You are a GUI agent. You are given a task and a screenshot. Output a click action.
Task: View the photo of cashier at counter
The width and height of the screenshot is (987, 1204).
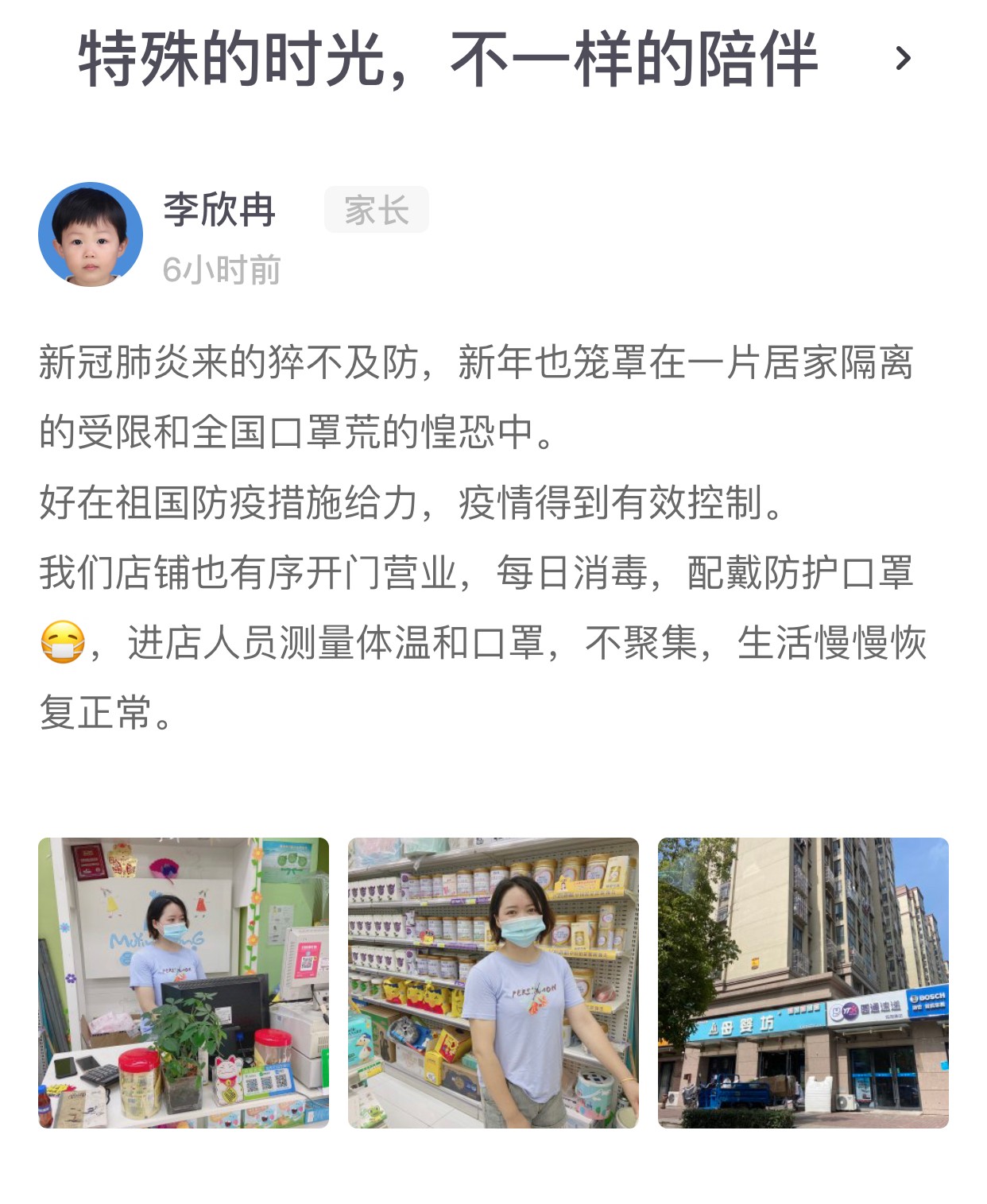pos(184,982)
